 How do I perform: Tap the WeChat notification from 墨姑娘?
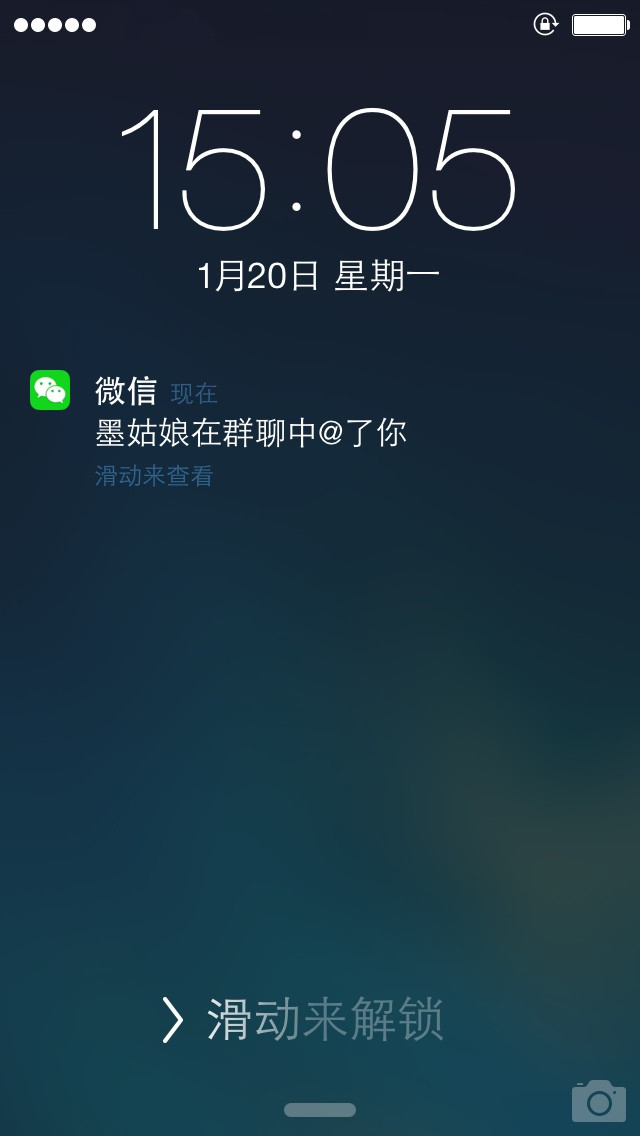250,432
